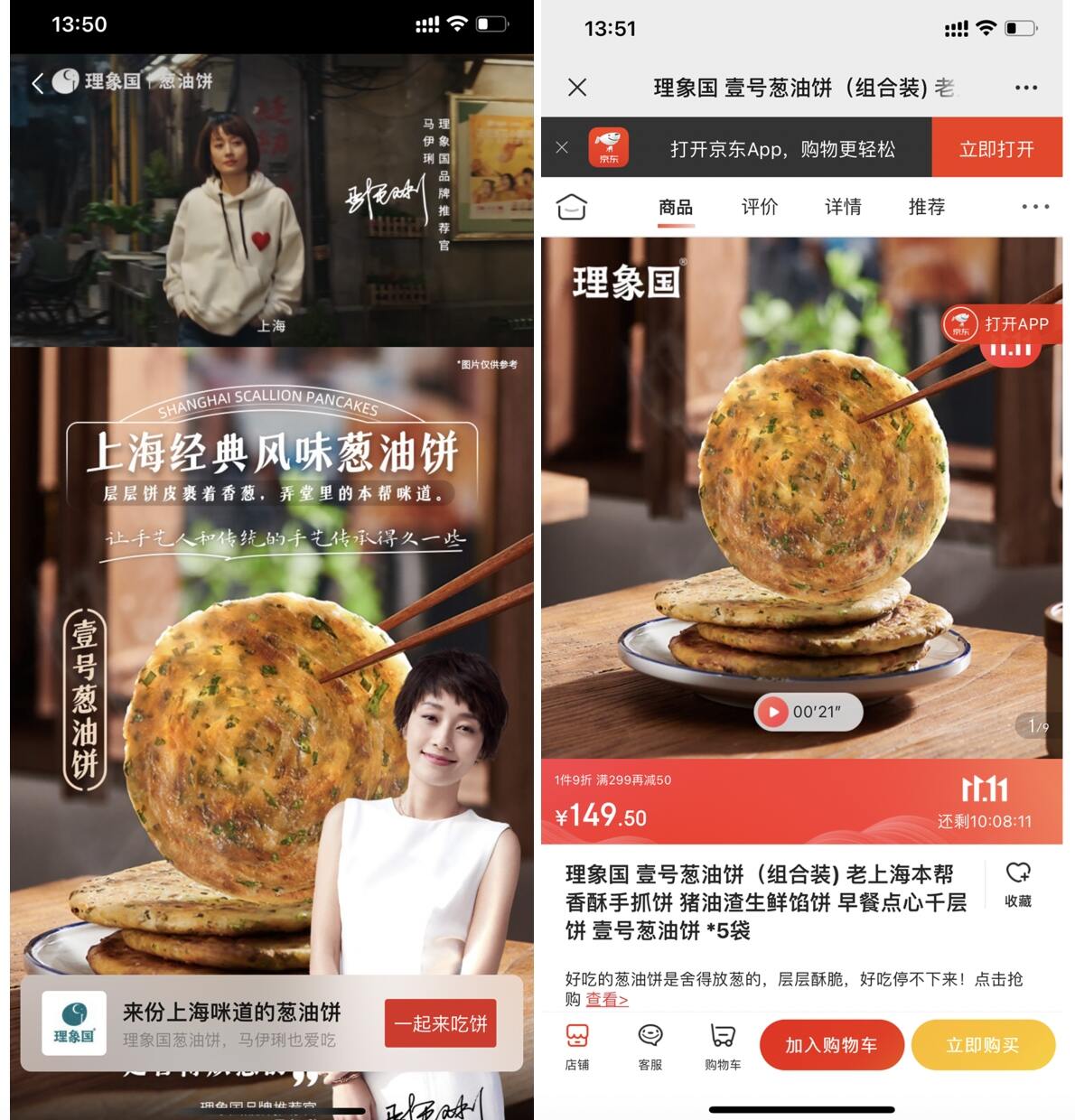Switch to the 评价 reviews tab
The width and height of the screenshot is (1075, 1120).
tap(760, 207)
